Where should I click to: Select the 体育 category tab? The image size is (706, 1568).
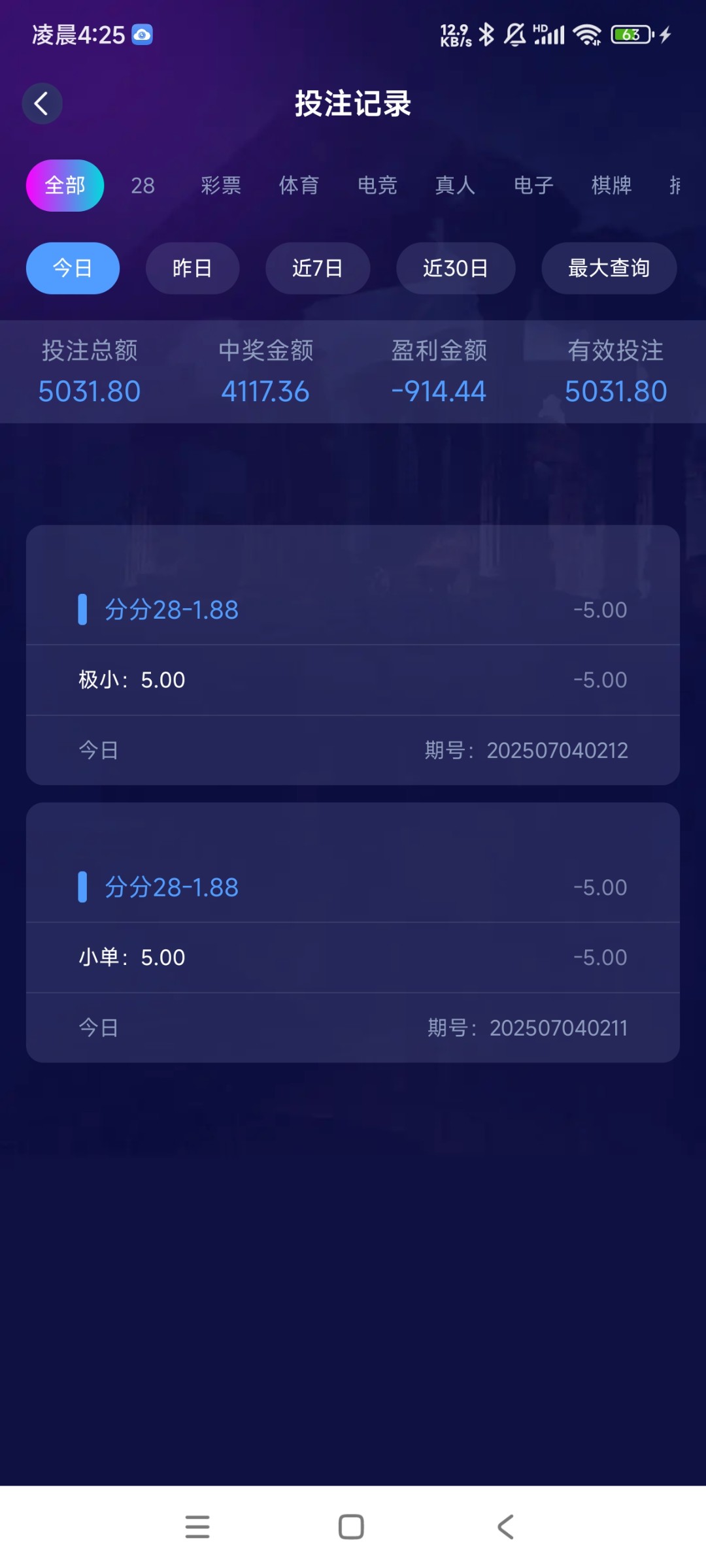[x=299, y=185]
